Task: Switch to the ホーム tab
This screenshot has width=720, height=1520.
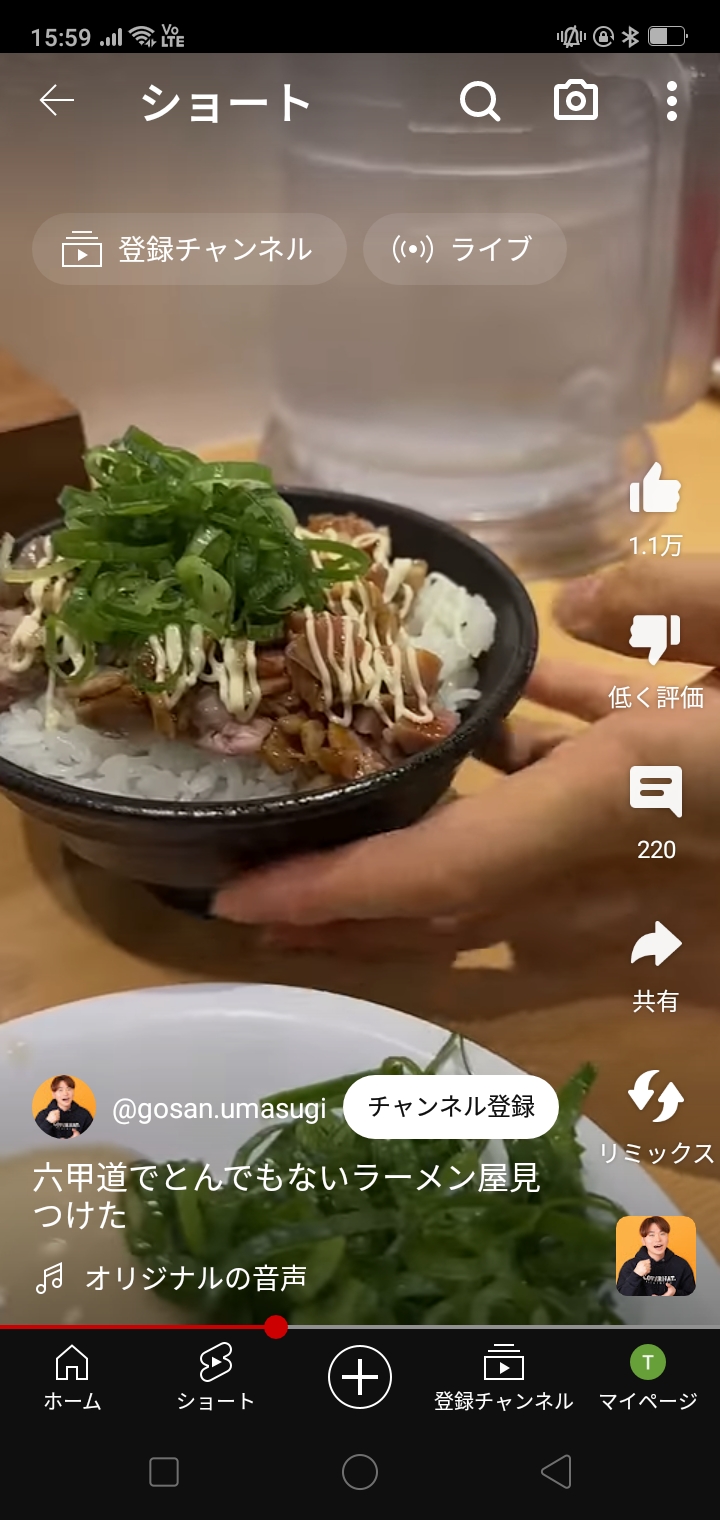Action: tap(72, 1378)
